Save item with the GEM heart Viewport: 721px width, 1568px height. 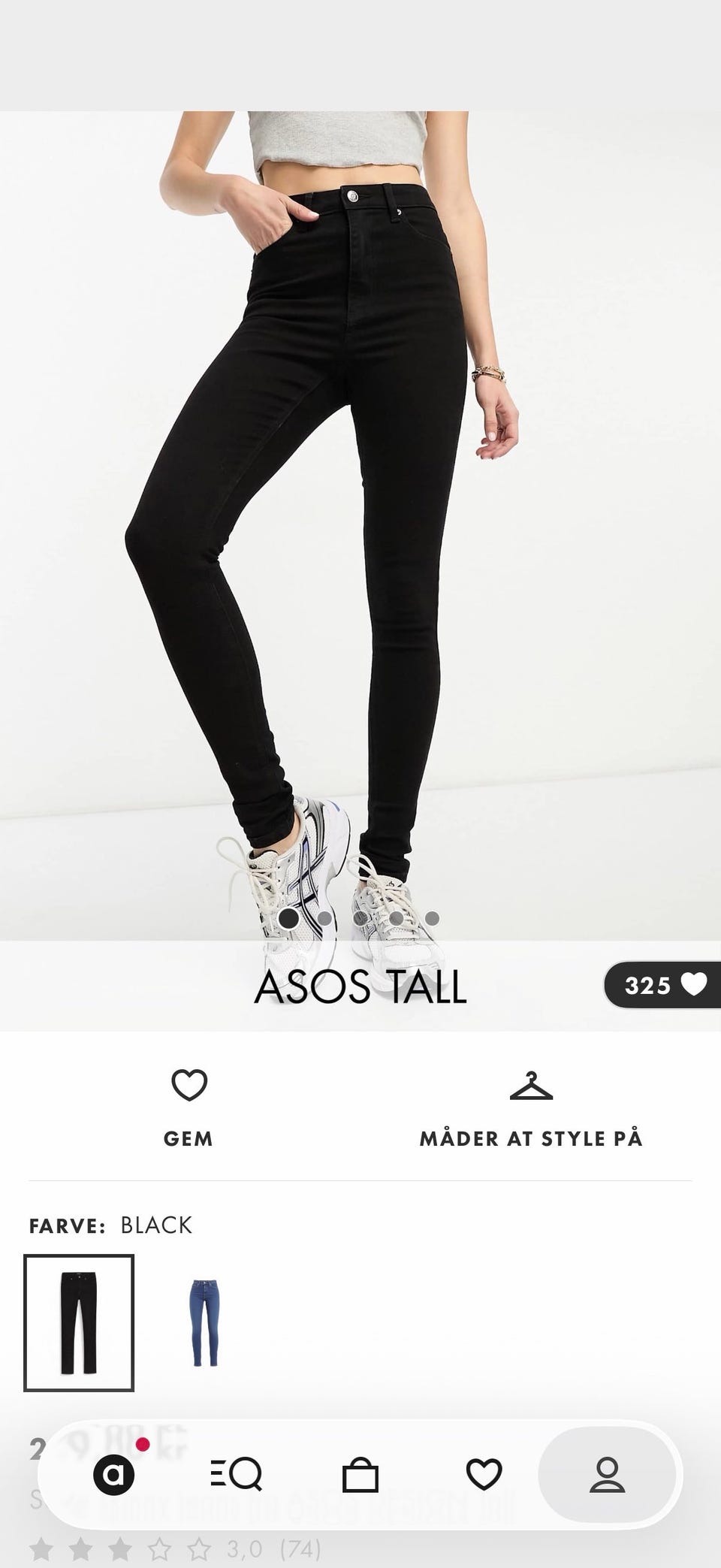point(189,1107)
